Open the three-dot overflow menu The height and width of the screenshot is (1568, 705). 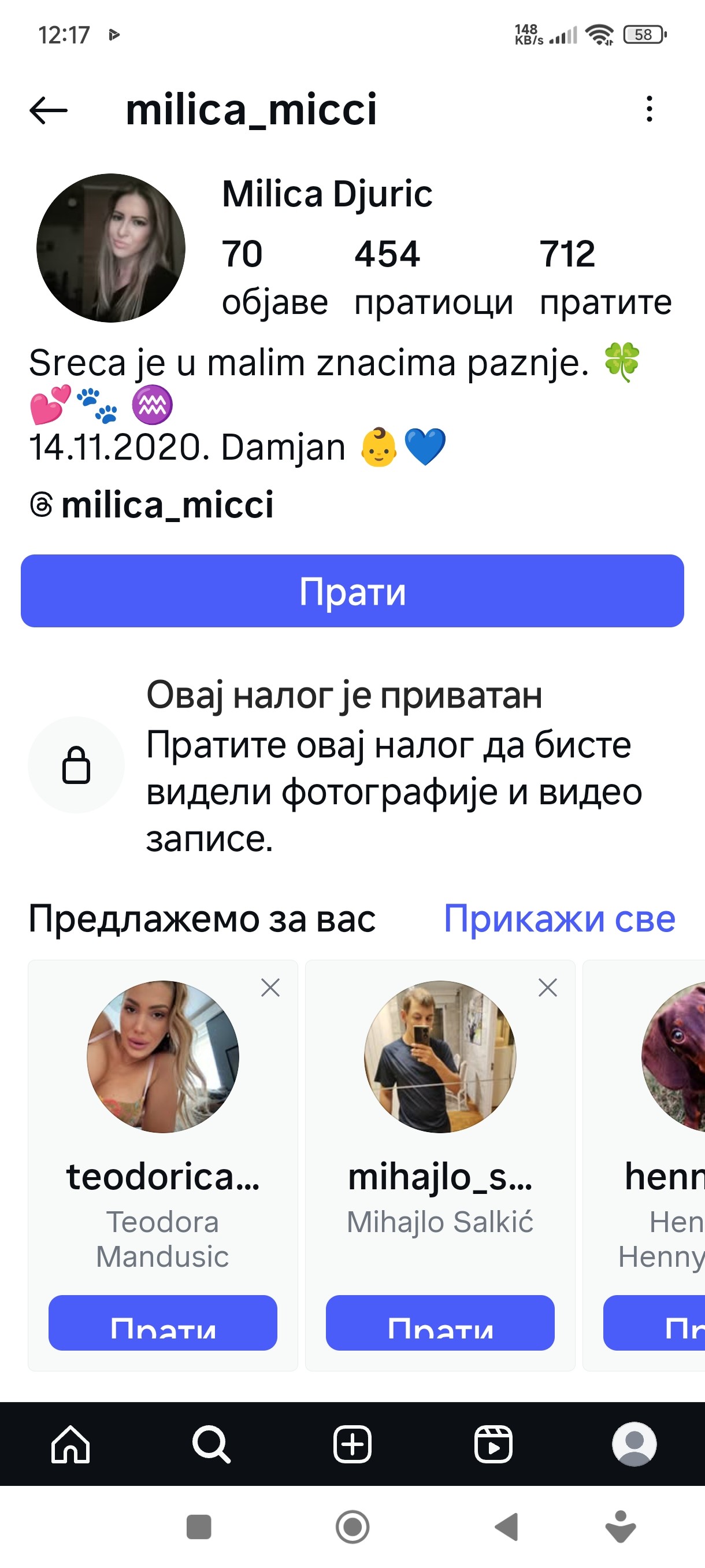tap(649, 109)
